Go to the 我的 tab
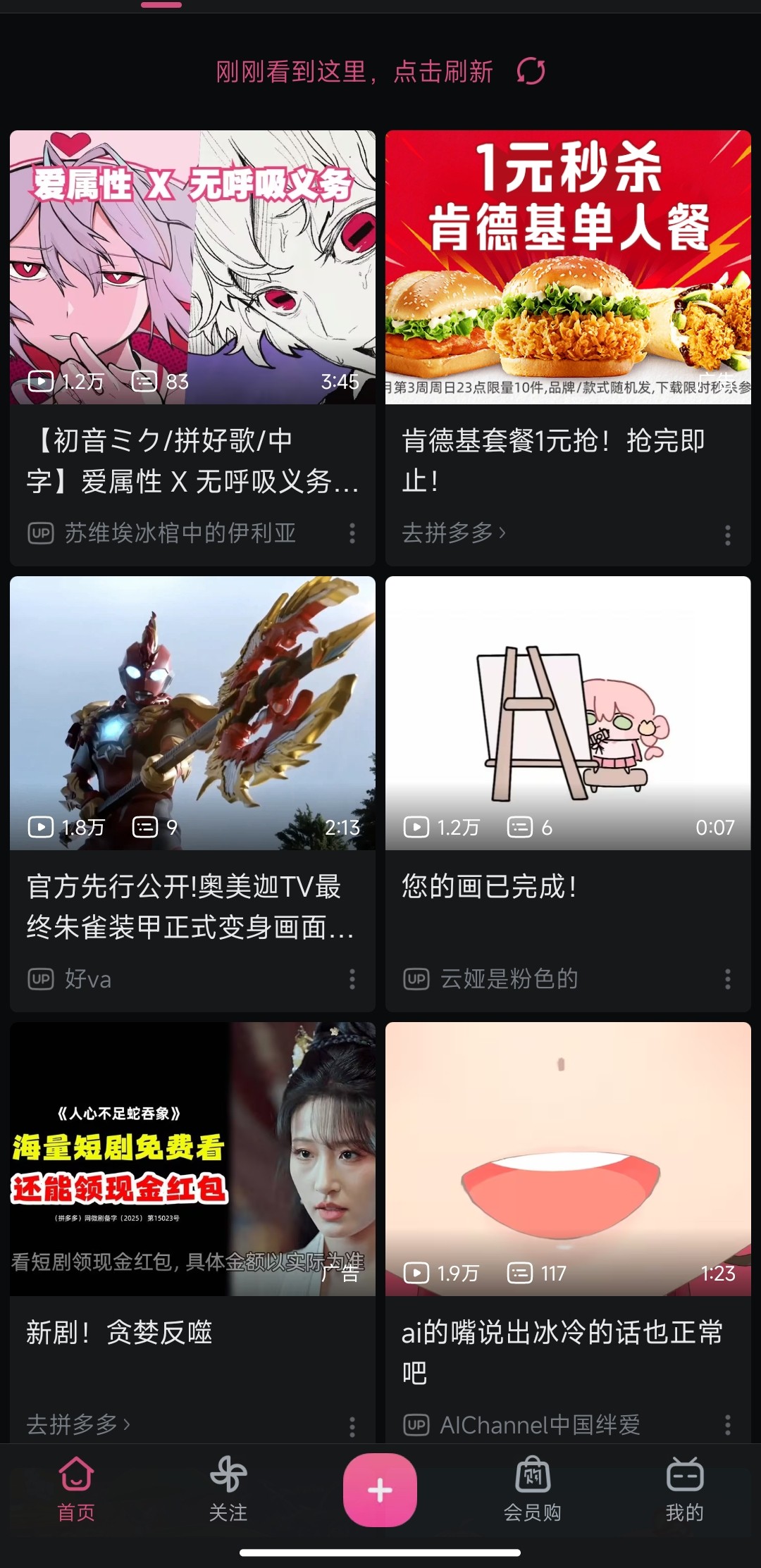 [684, 1488]
